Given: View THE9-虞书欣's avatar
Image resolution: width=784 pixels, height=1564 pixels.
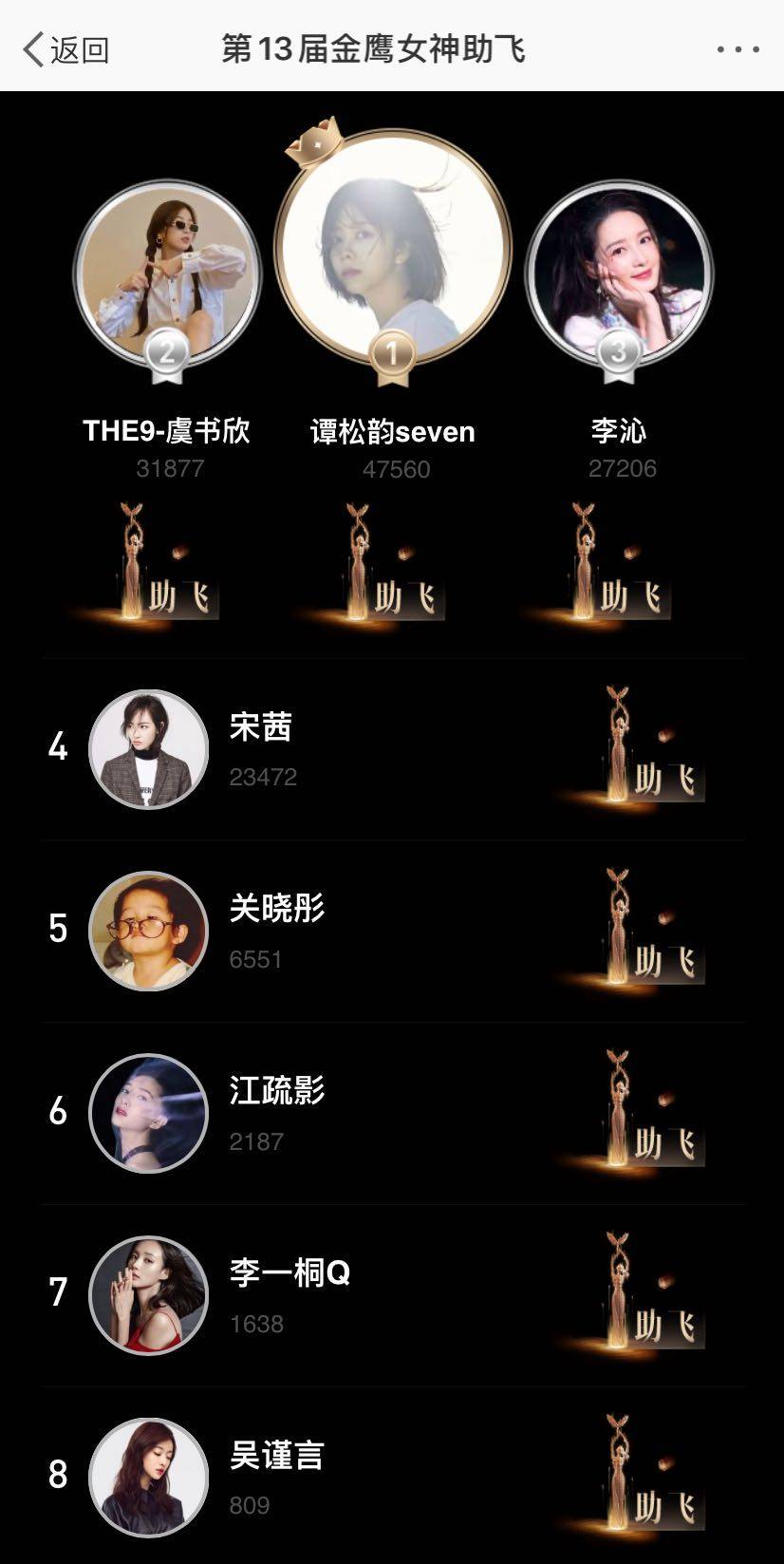Looking at the screenshot, I should [168, 274].
